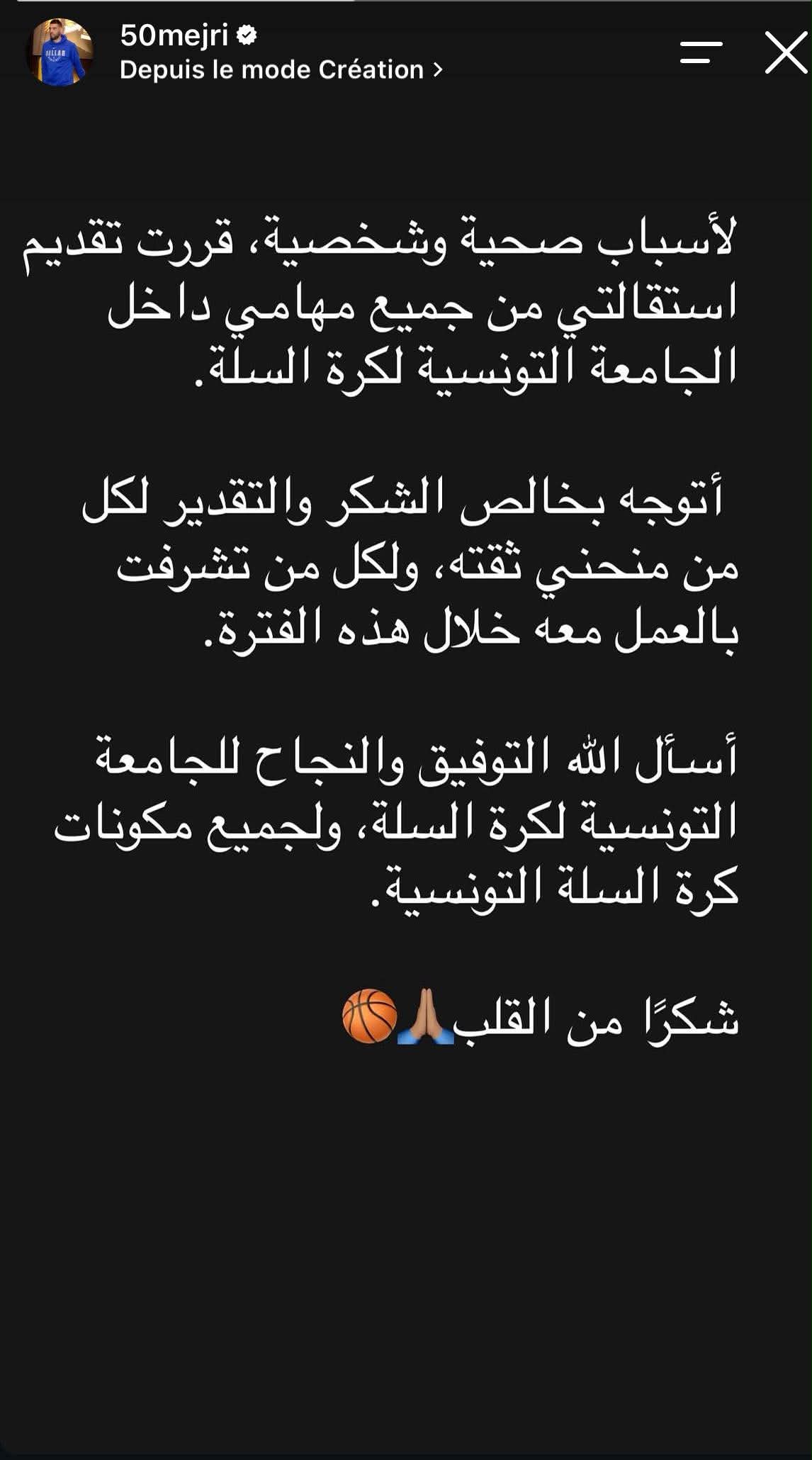Open "Depuis le mode Création" link
This screenshot has width=812, height=1460.
tap(281, 69)
